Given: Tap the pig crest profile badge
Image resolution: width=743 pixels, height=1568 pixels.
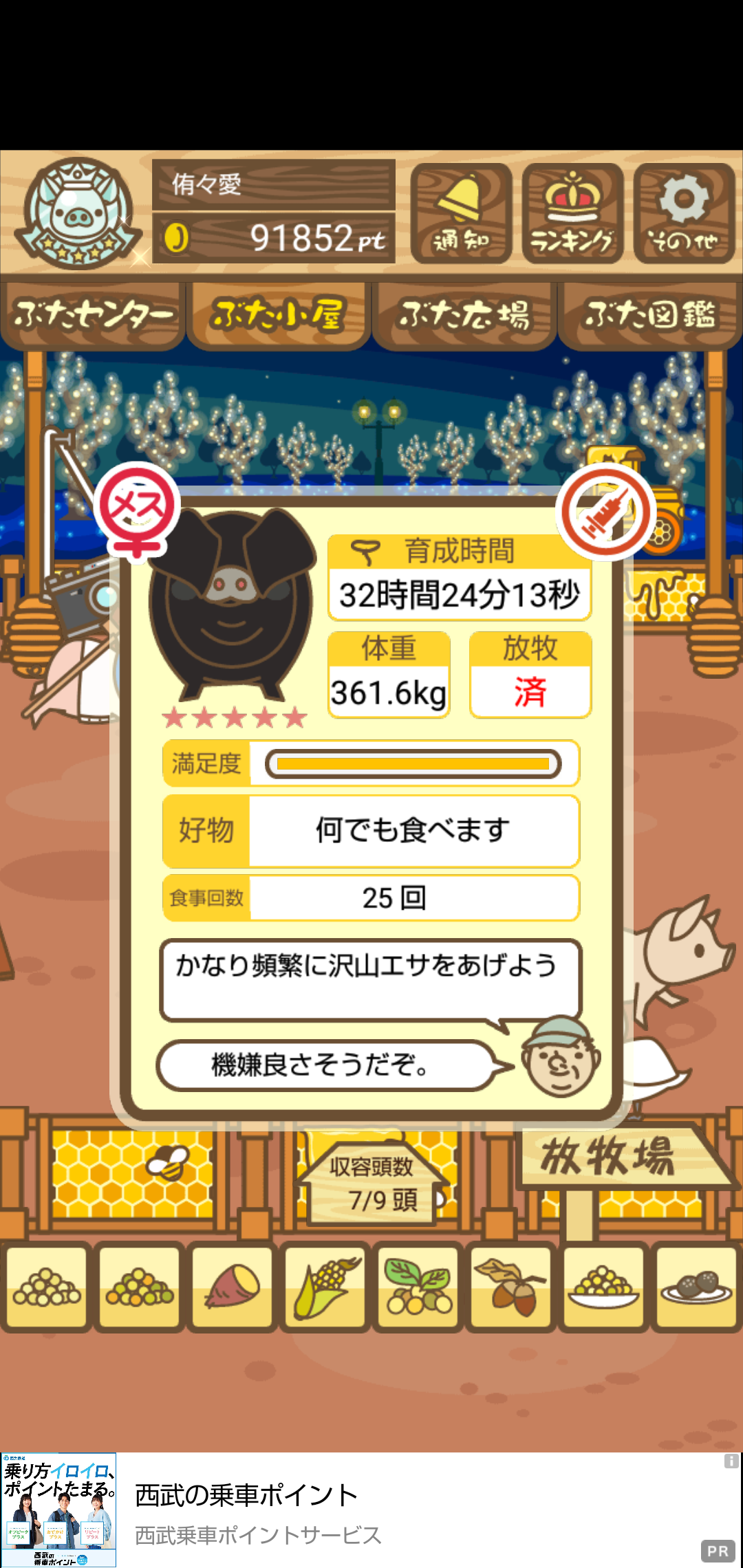Looking at the screenshot, I should pyautogui.click(x=74, y=213).
